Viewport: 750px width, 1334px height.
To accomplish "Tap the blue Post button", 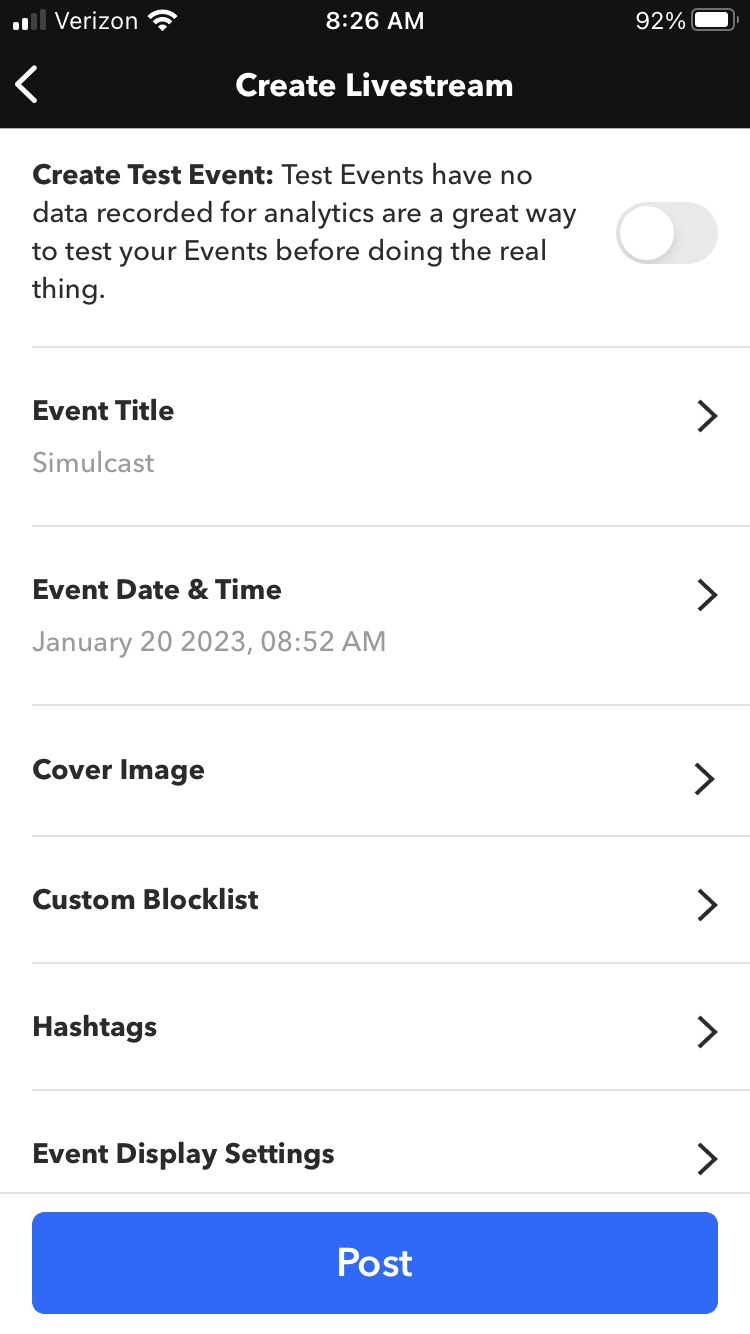I will (375, 1262).
